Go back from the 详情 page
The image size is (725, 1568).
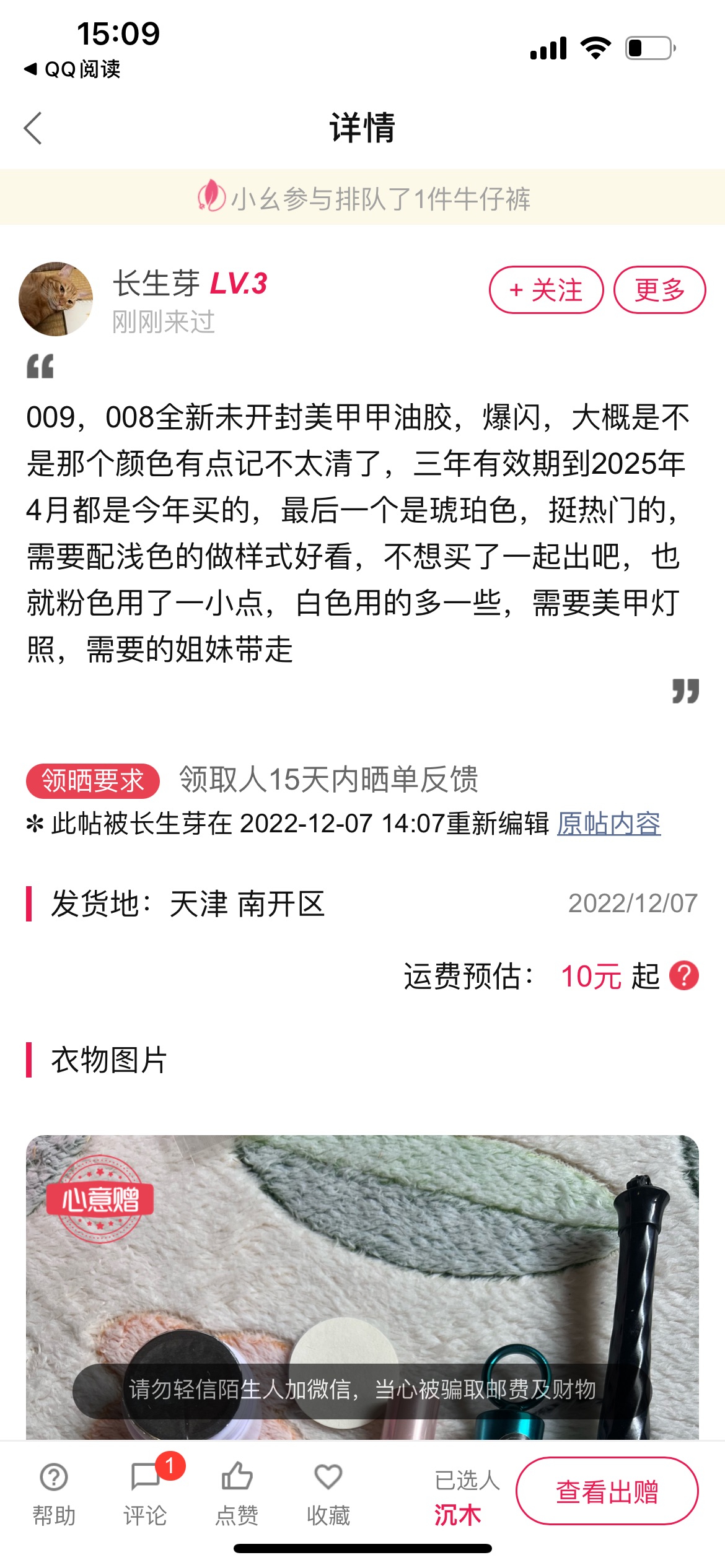[x=33, y=128]
